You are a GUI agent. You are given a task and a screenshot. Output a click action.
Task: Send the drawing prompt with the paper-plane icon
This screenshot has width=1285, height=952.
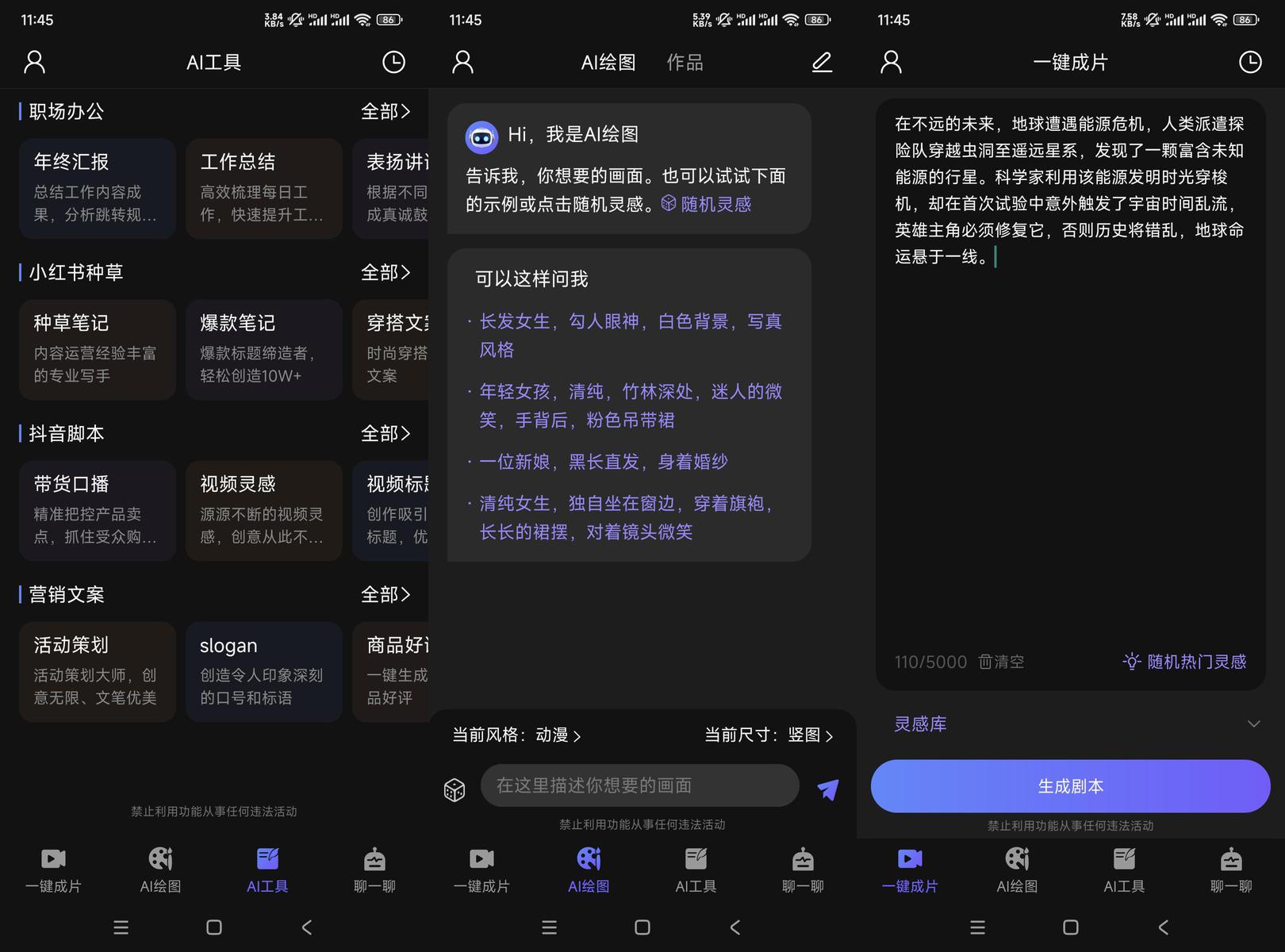coord(827,789)
